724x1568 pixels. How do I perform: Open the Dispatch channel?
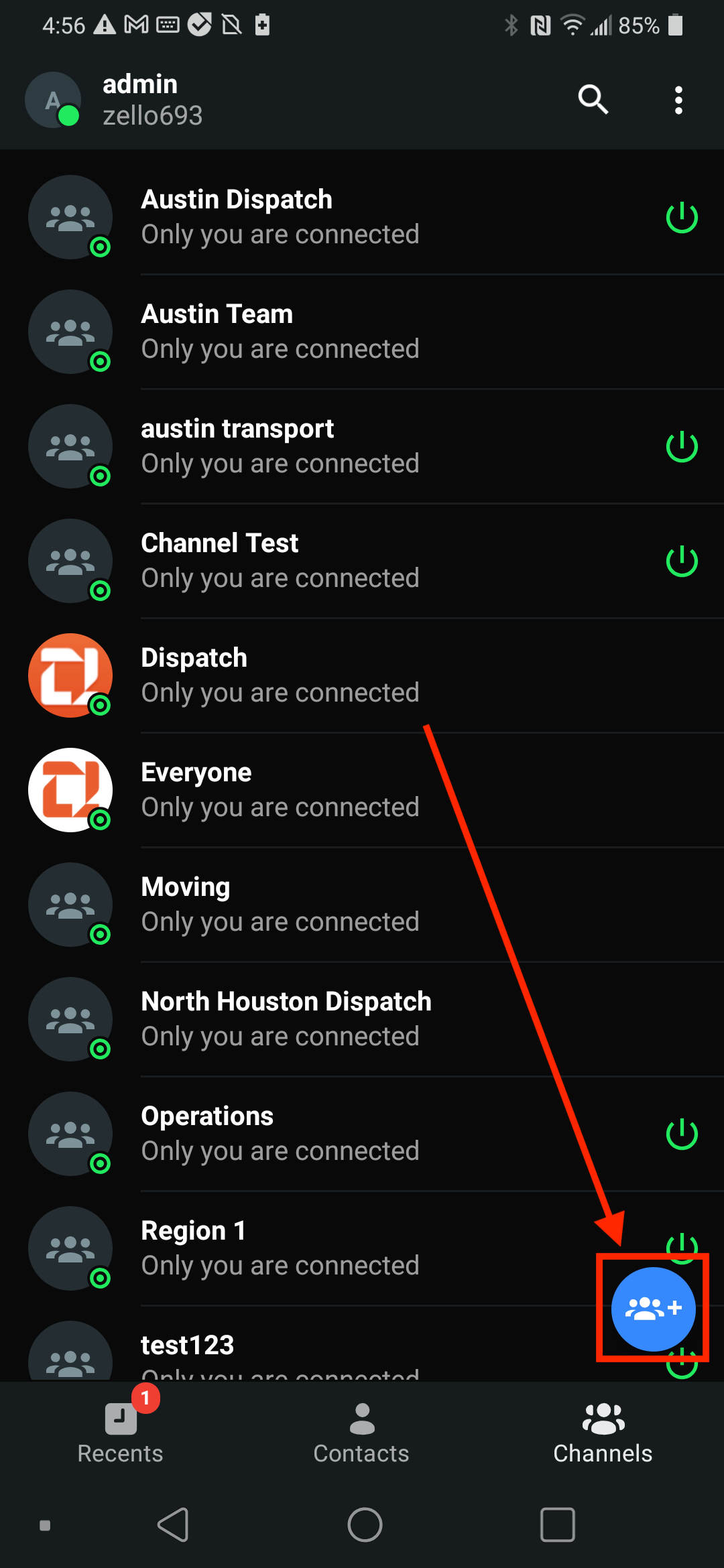pos(282,675)
